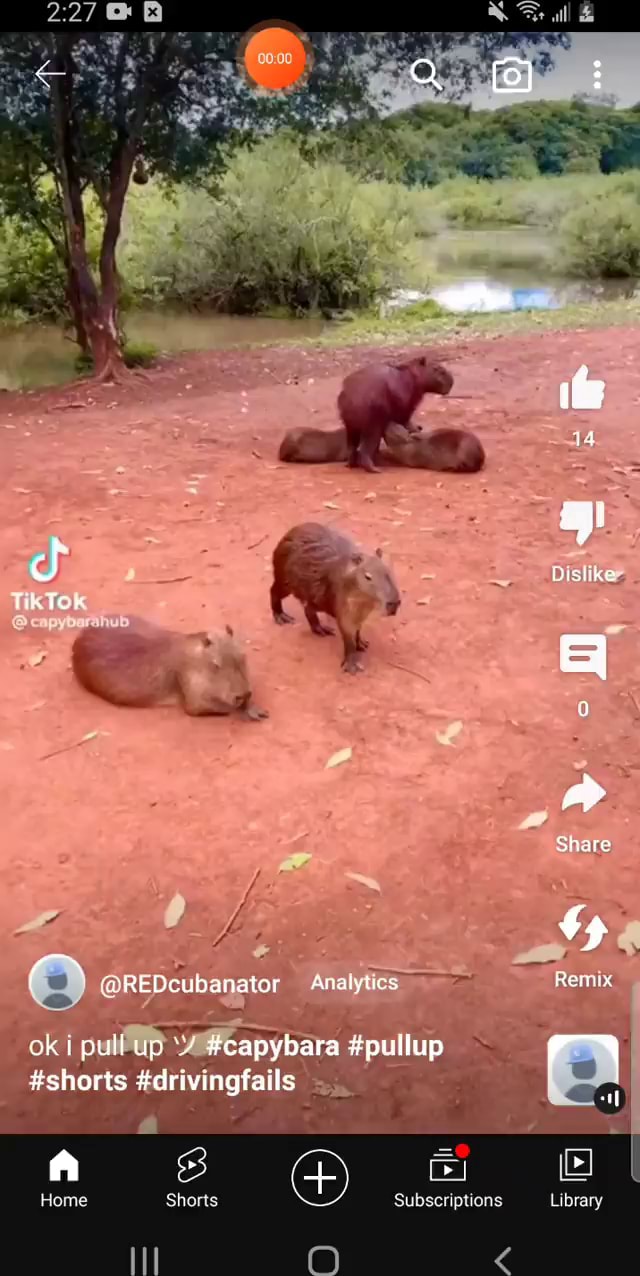
Task: Dislike this Short
Action: (582, 524)
